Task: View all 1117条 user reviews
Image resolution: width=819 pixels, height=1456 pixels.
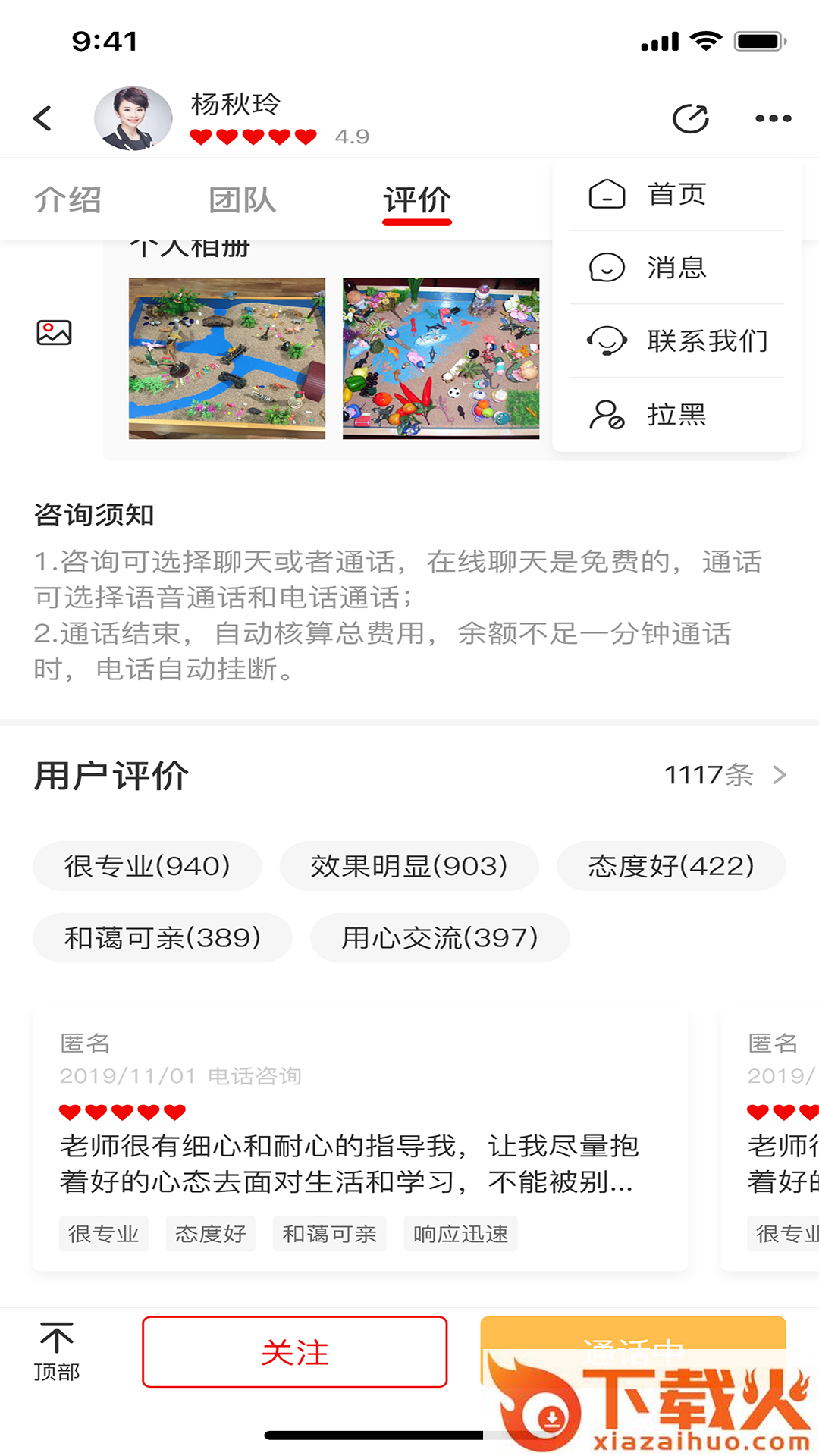Action: [725, 775]
